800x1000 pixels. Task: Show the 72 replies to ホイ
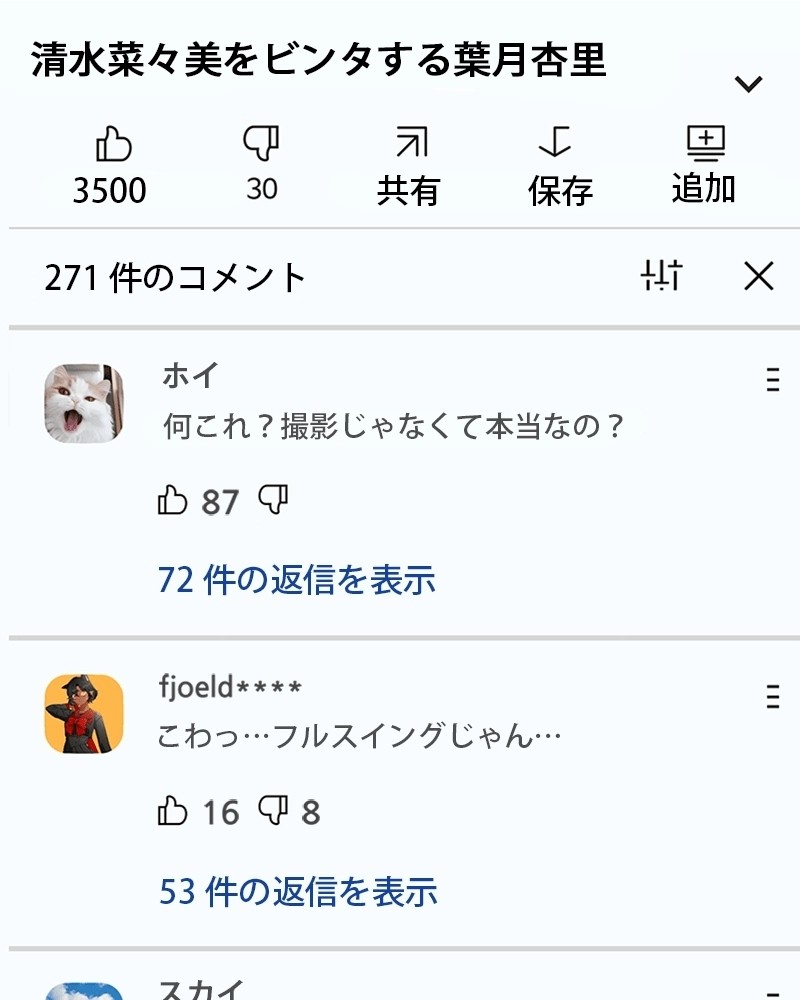(x=297, y=580)
